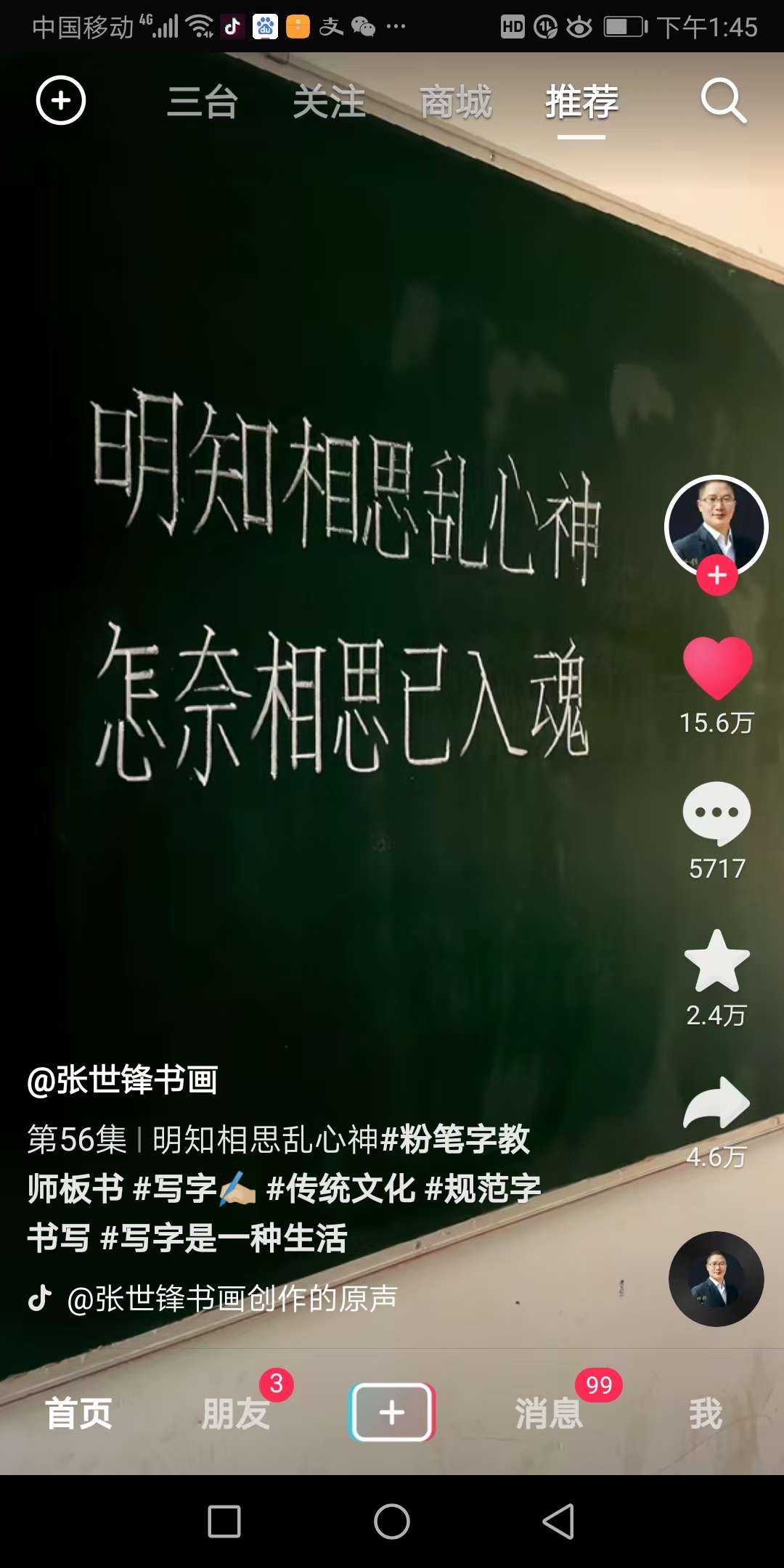784x1568 pixels.
Task: Select the 推荐 tab
Action: 581,102
